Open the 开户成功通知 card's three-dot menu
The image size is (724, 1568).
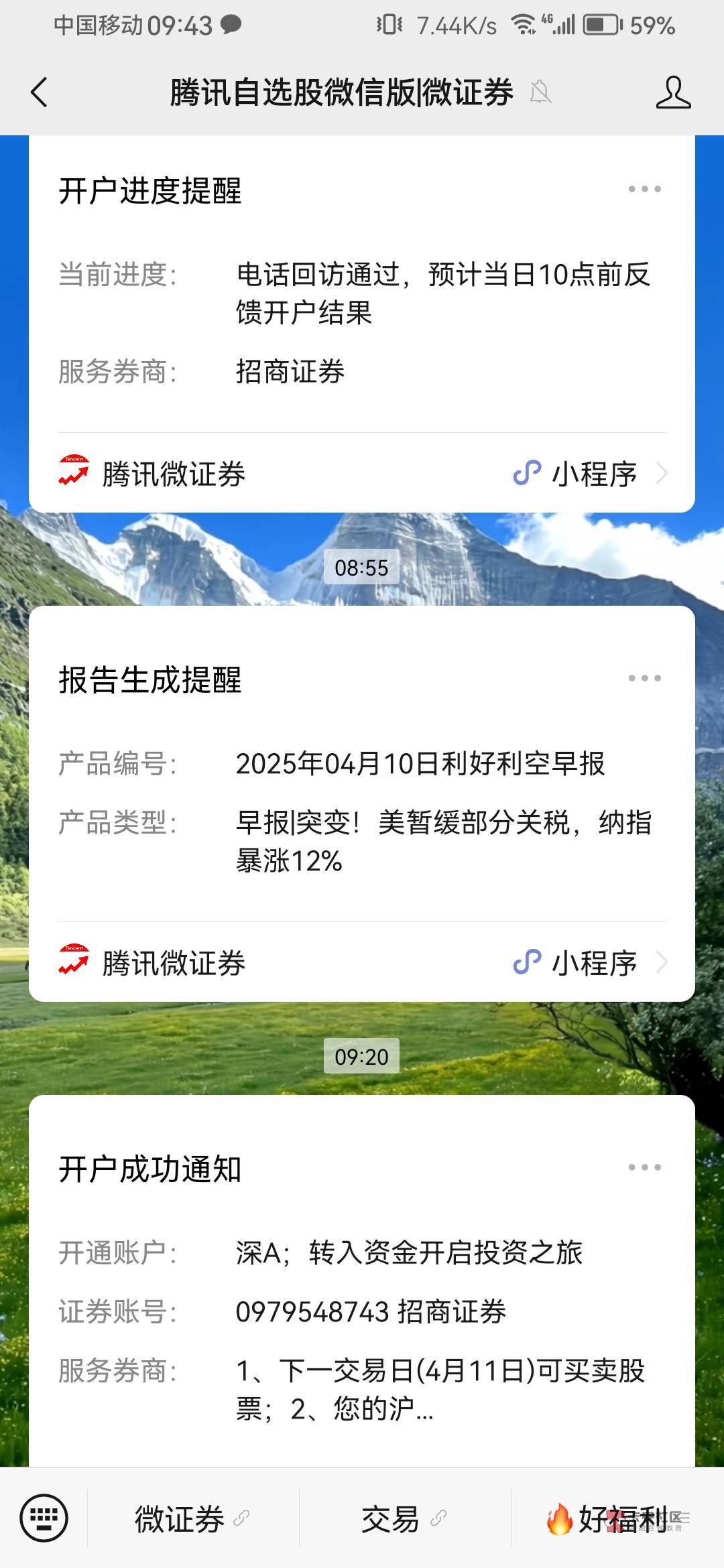[x=644, y=1167]
